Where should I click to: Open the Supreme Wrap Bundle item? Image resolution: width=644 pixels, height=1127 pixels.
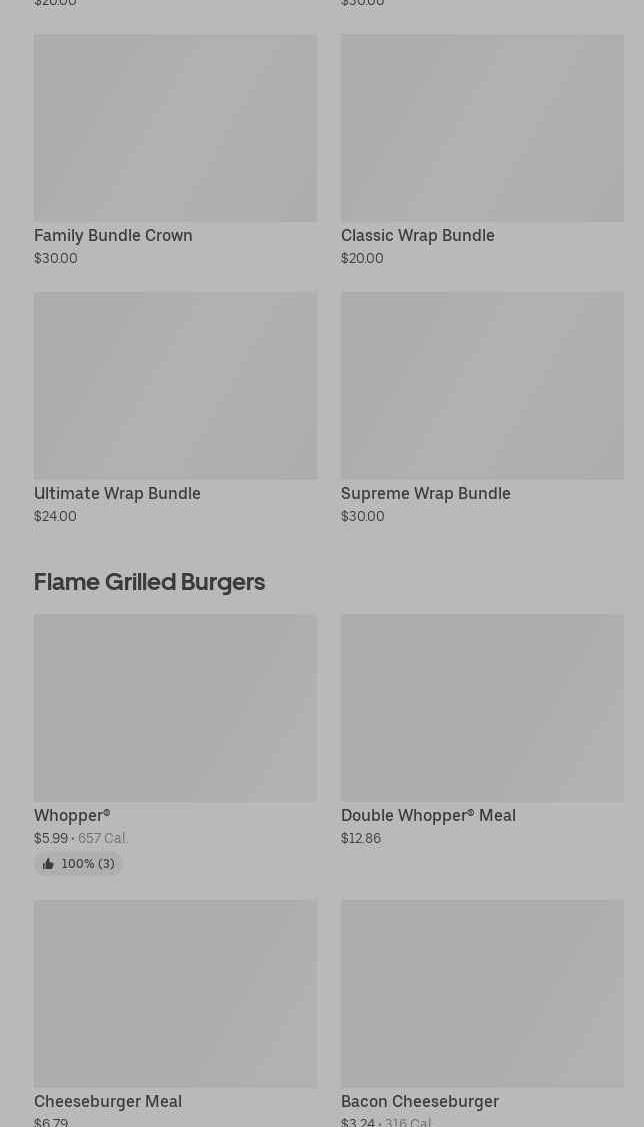(482, 408)
